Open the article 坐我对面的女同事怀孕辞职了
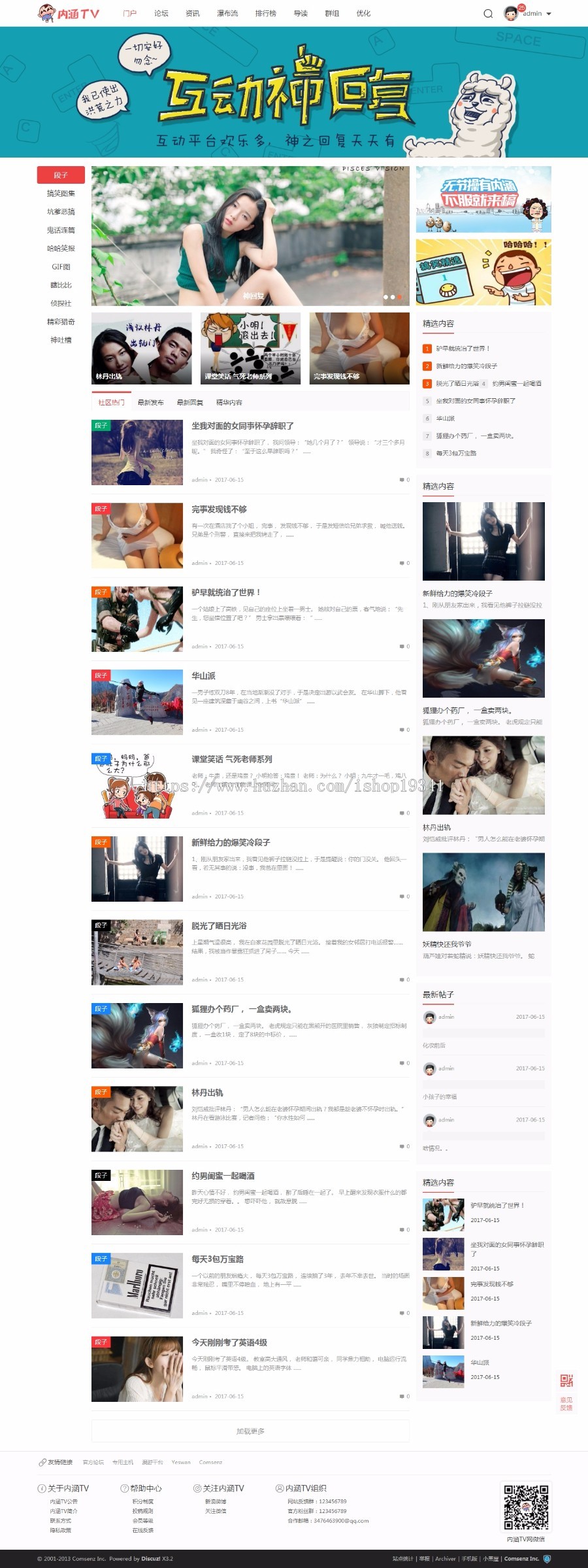The height and width of the screenshot is (1568, 588). coord(242,426)
